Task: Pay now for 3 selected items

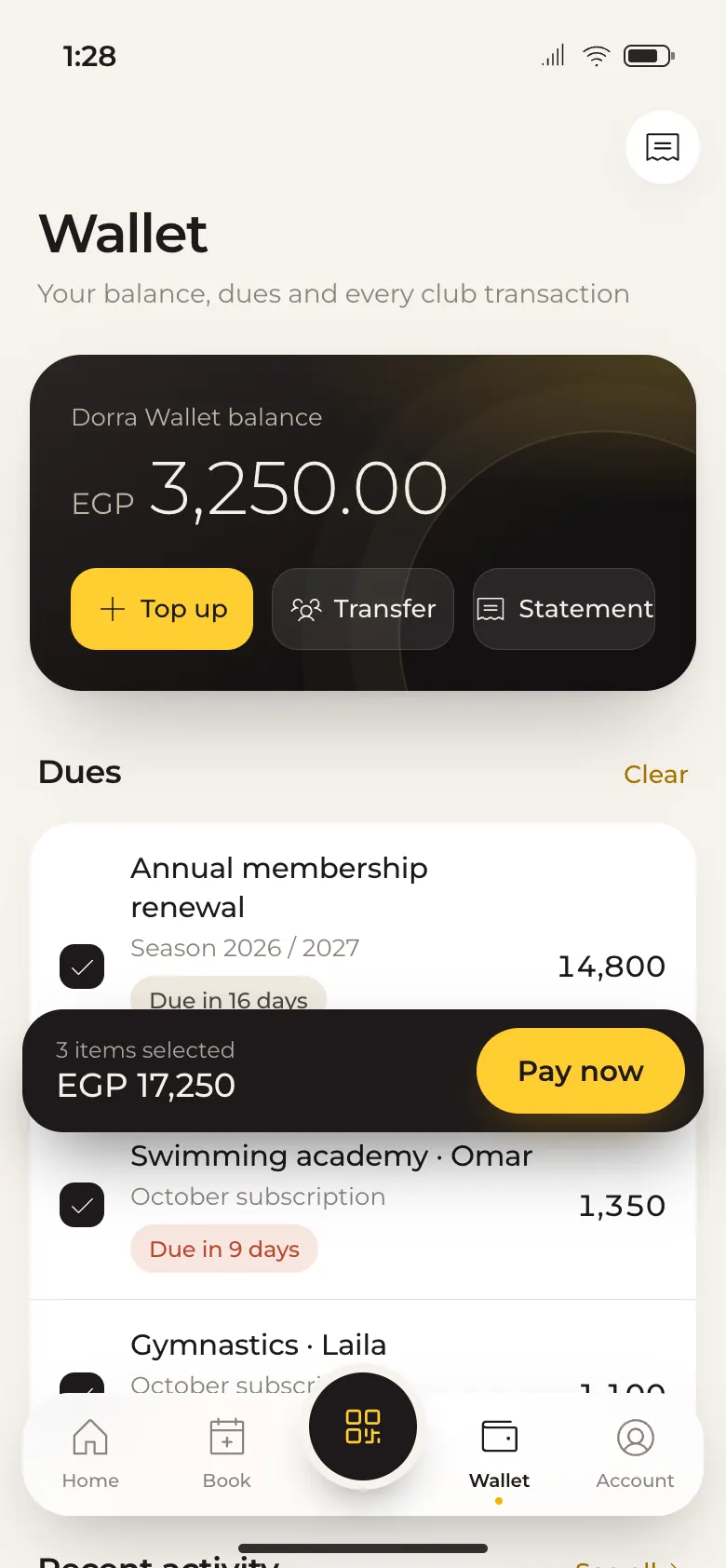Action: (581, 1071)
